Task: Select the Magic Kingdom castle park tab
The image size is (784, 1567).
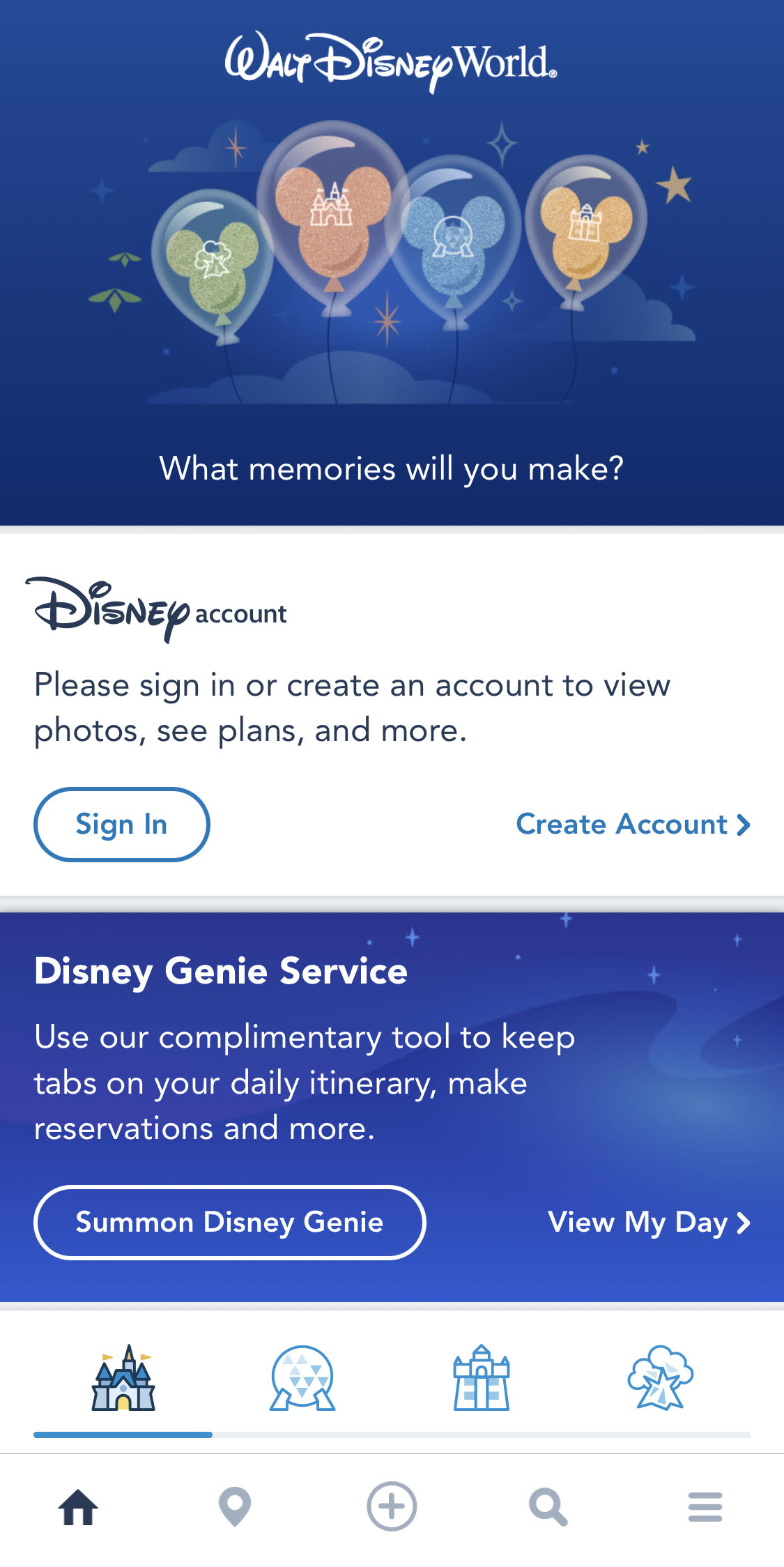Action: coord(123,1378)
